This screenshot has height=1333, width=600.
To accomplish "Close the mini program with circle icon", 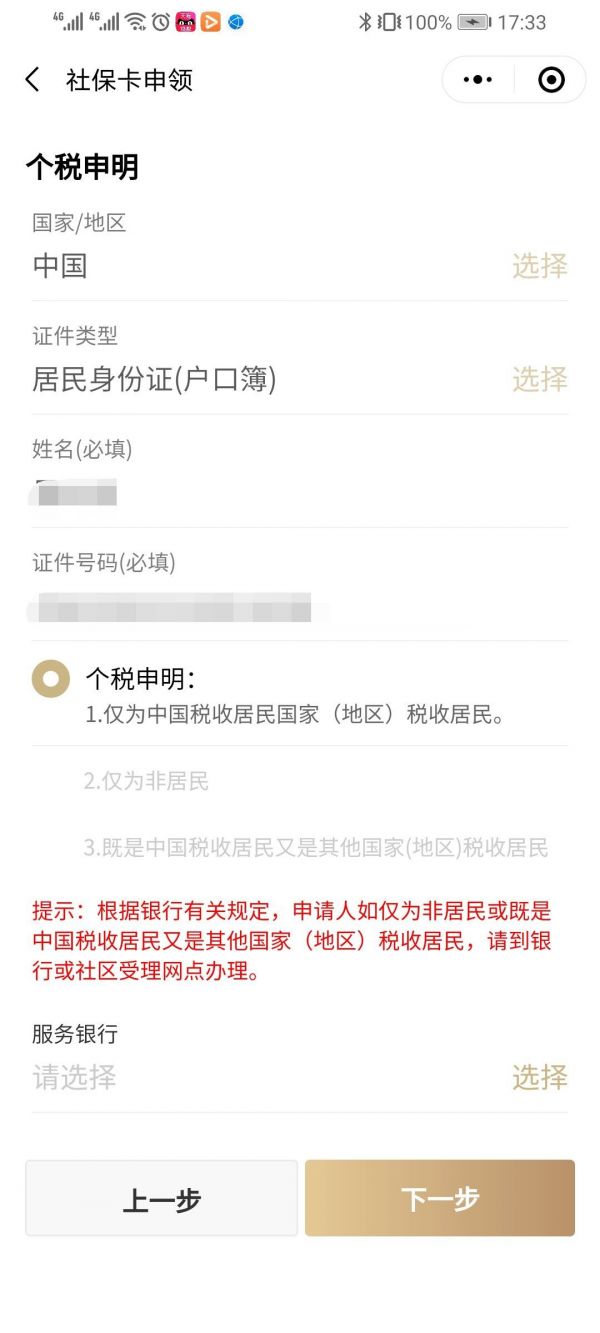I will point(551,80).
